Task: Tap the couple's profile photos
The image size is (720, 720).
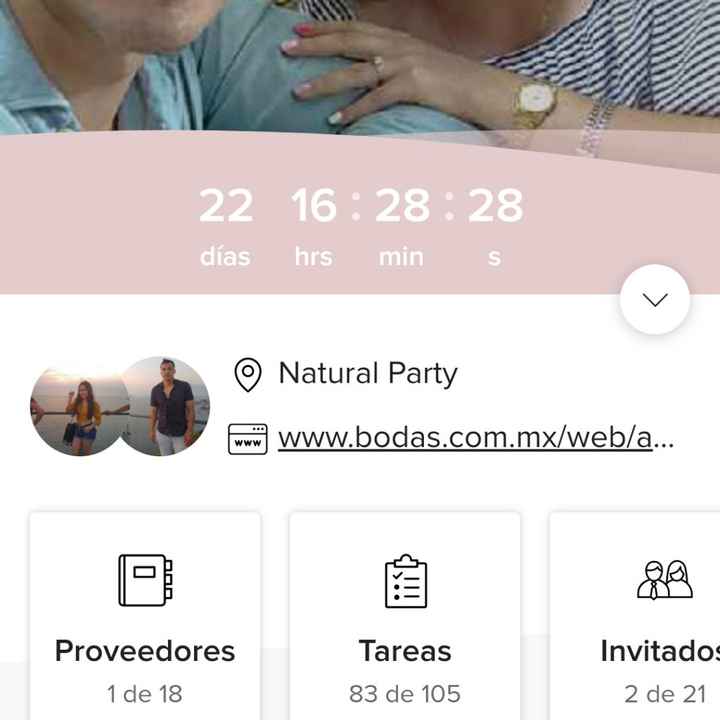Action: 120,406
